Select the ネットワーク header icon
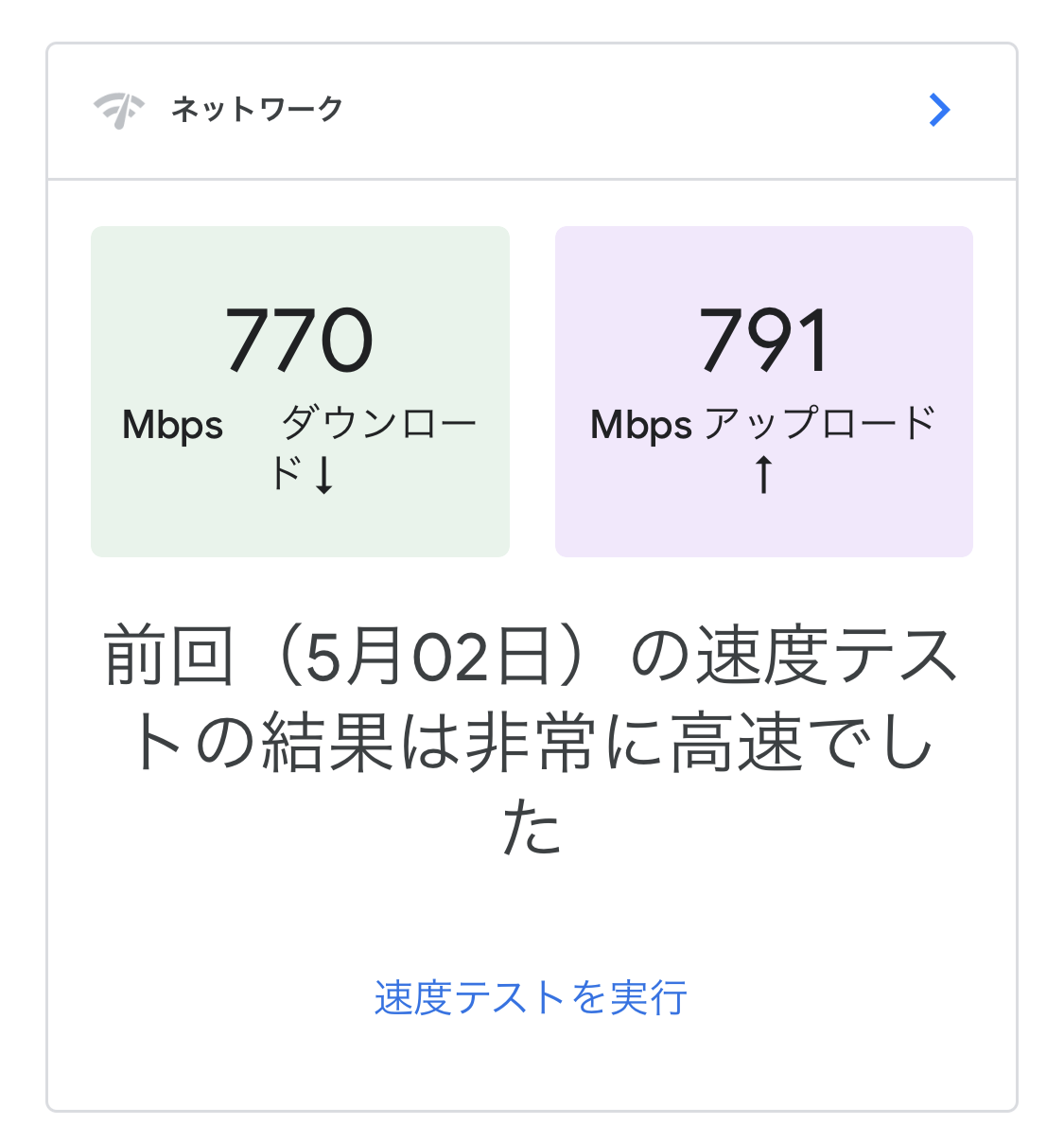This screenshot has height=1125, width=1064. coord(119,109)
